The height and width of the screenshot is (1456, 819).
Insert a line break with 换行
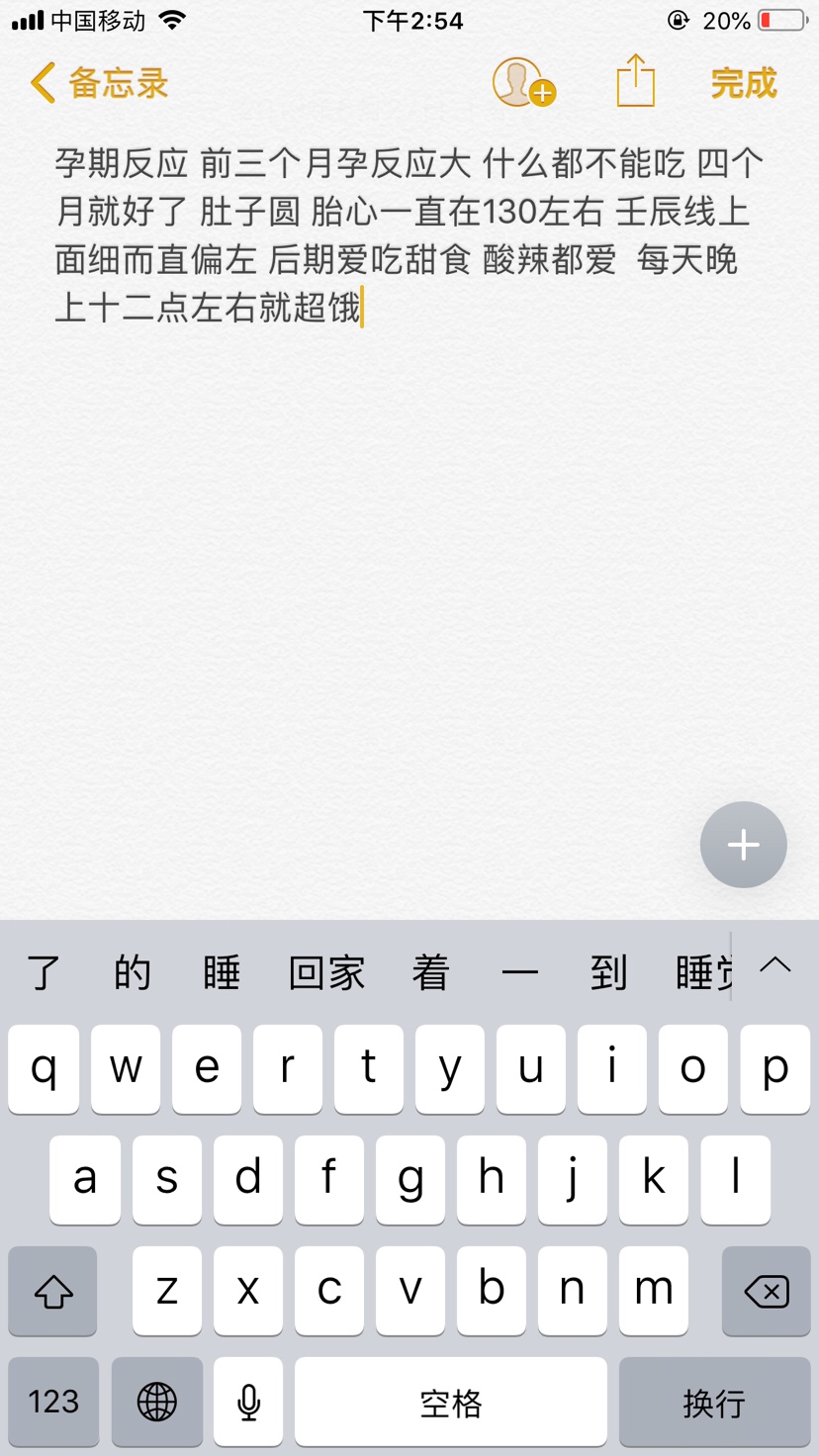point(715,1402)
